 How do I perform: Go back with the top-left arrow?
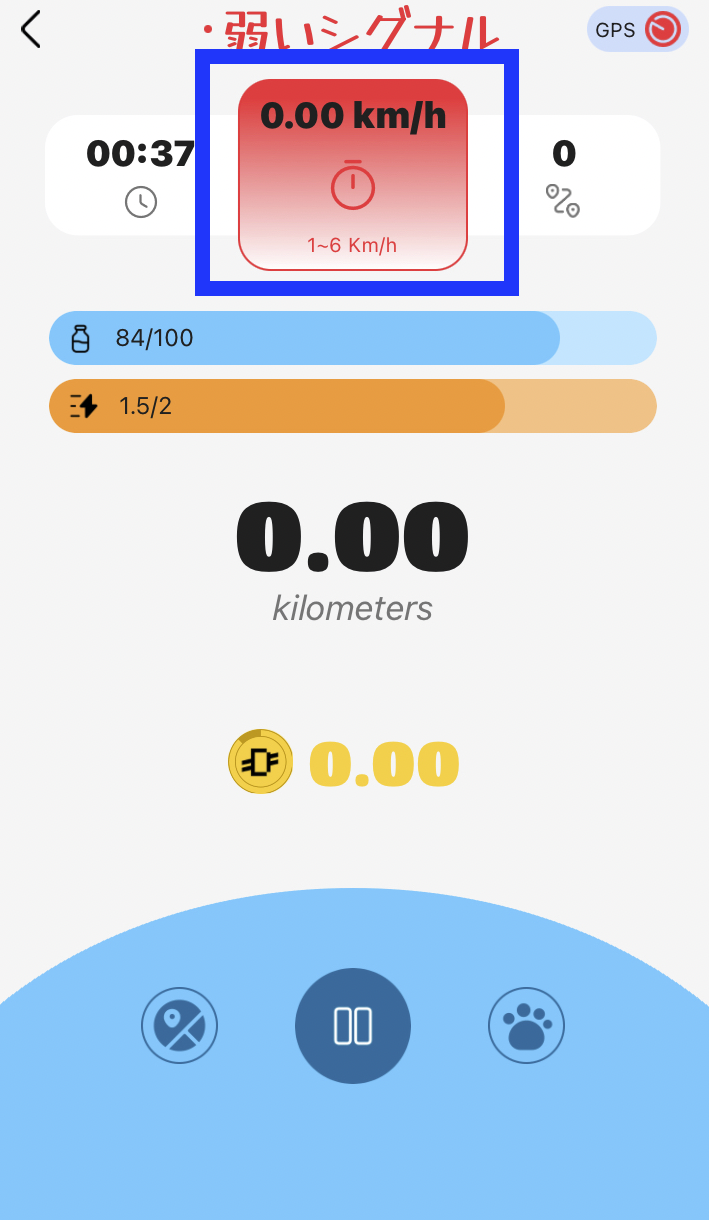pyautogui.click(x=31, y=29)
